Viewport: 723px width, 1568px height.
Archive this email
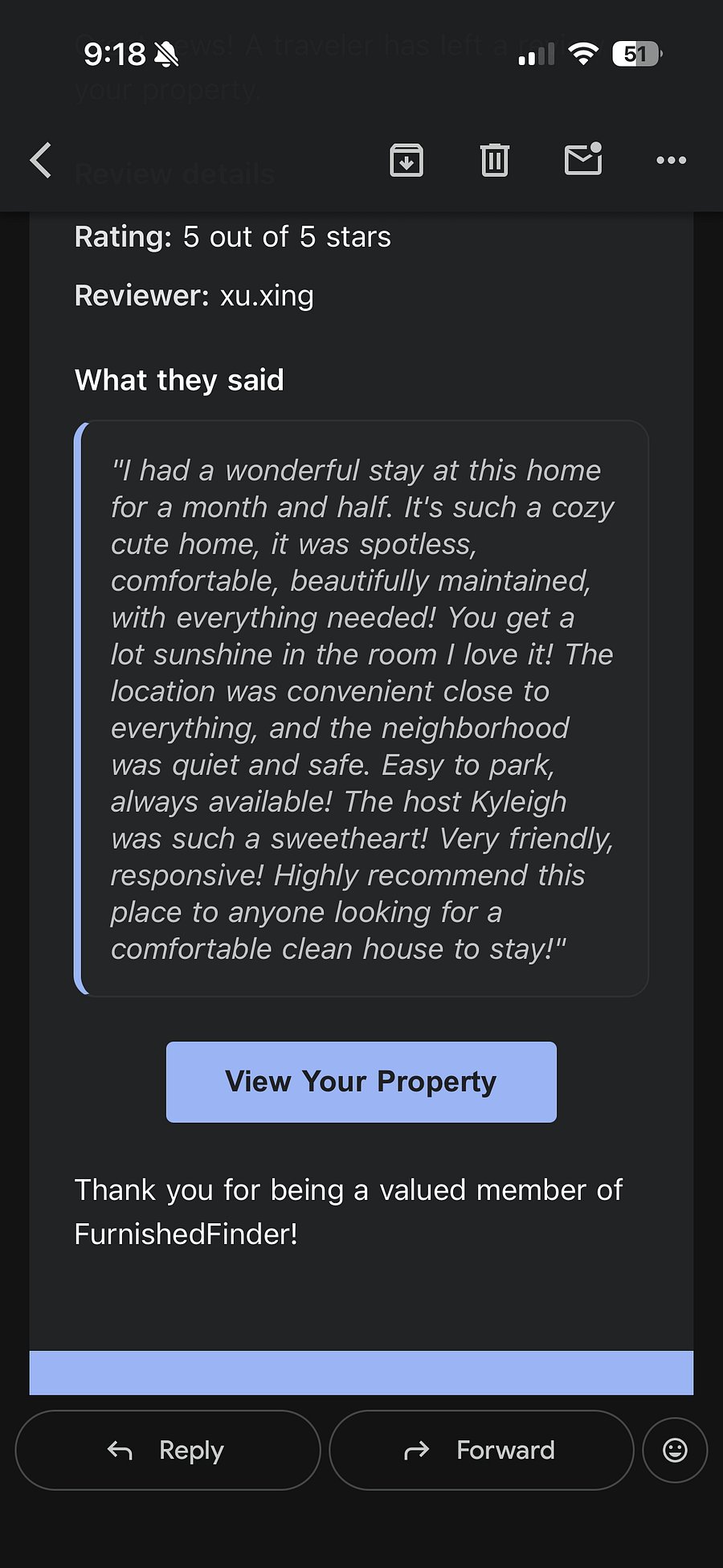(x=406, y=160)
